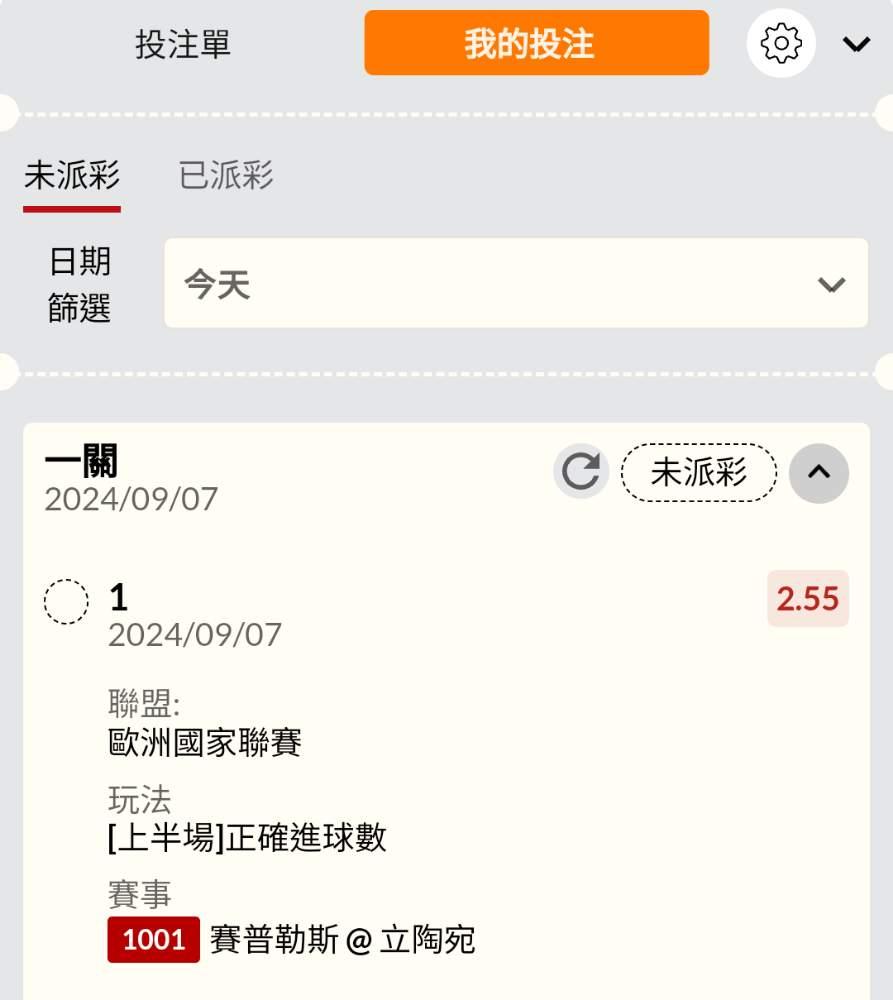Switch to the 投注單 tab

[x=182, y=44]
